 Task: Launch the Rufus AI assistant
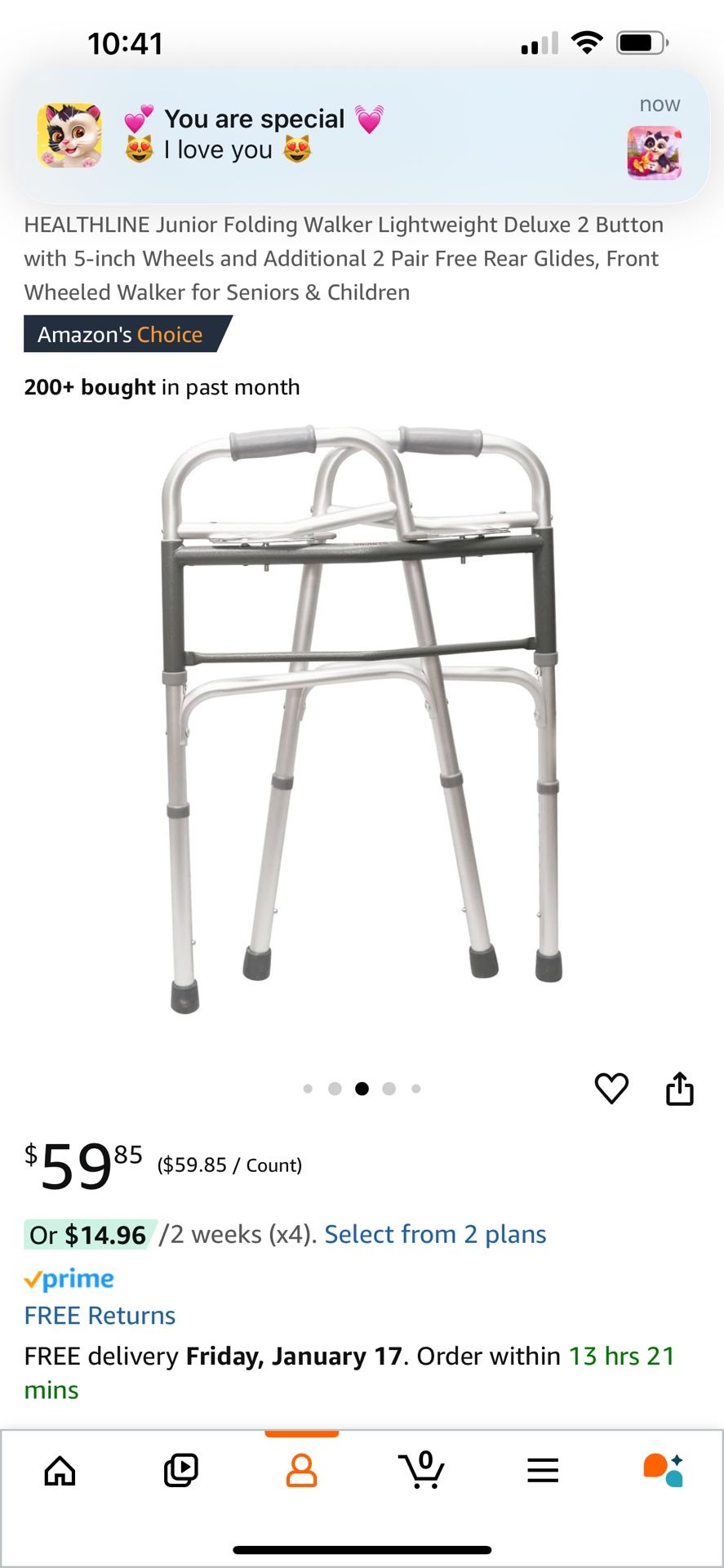click(x=663, y=1471)
